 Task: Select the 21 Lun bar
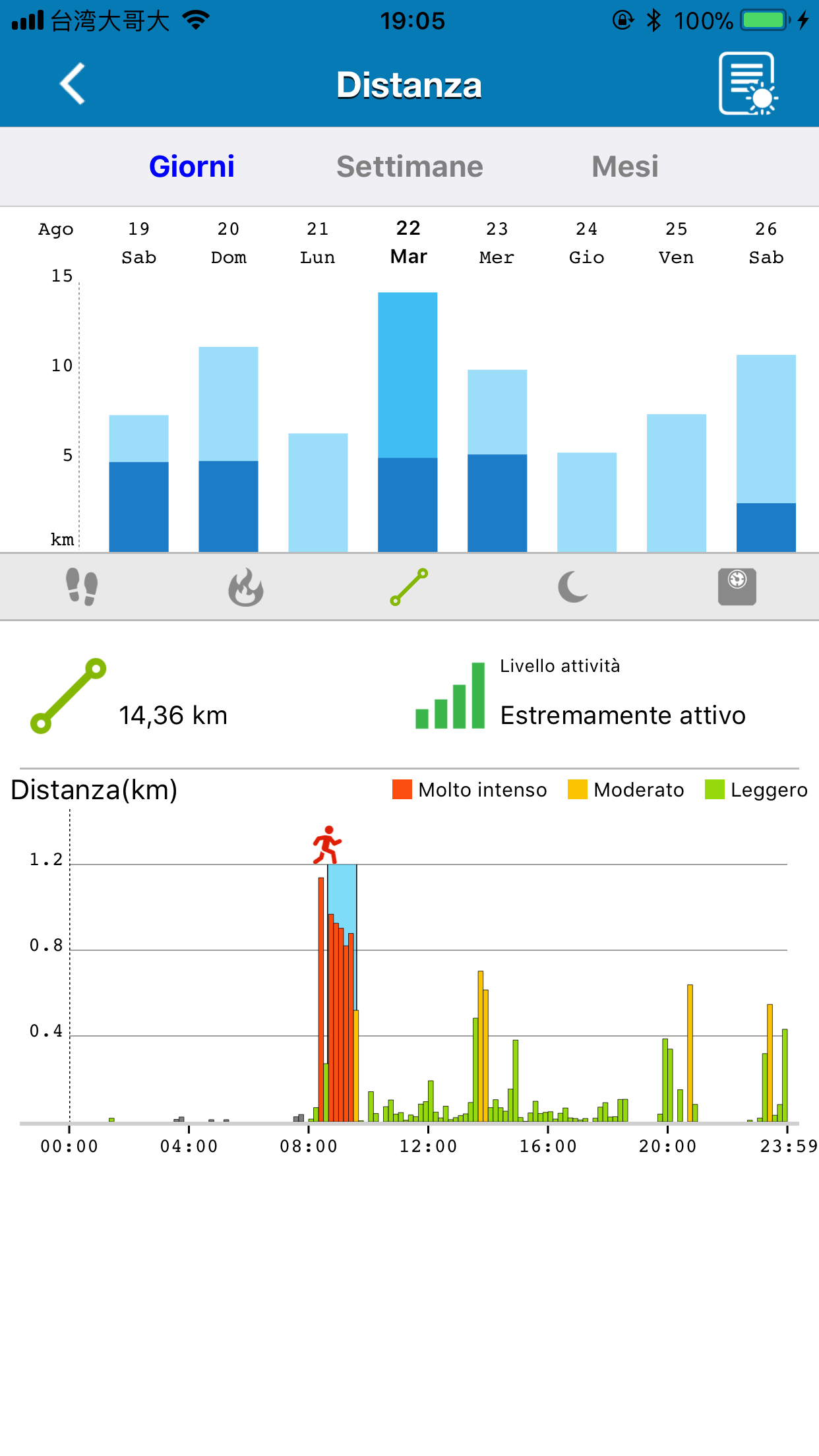pos(318,493)
